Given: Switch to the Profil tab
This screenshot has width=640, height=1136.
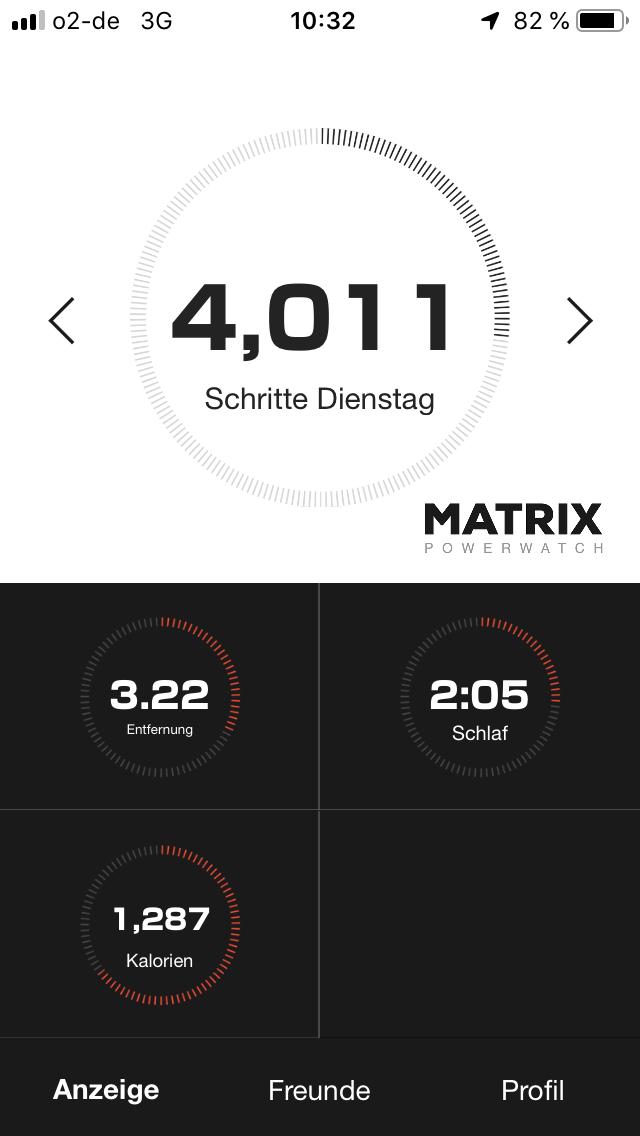Looking at the screenshot, I should [532, 1089].
